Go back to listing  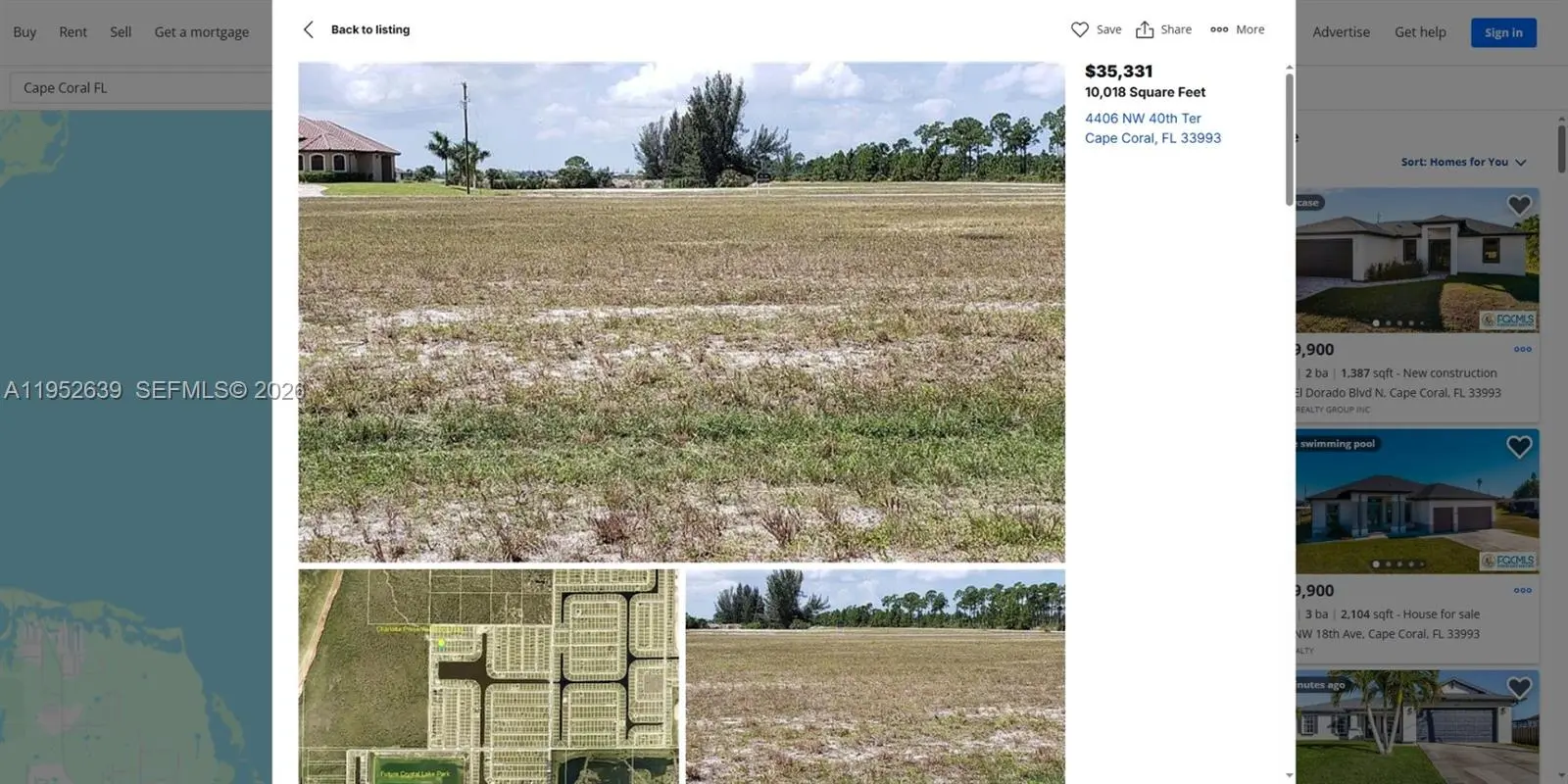click(x=357, y=29)
